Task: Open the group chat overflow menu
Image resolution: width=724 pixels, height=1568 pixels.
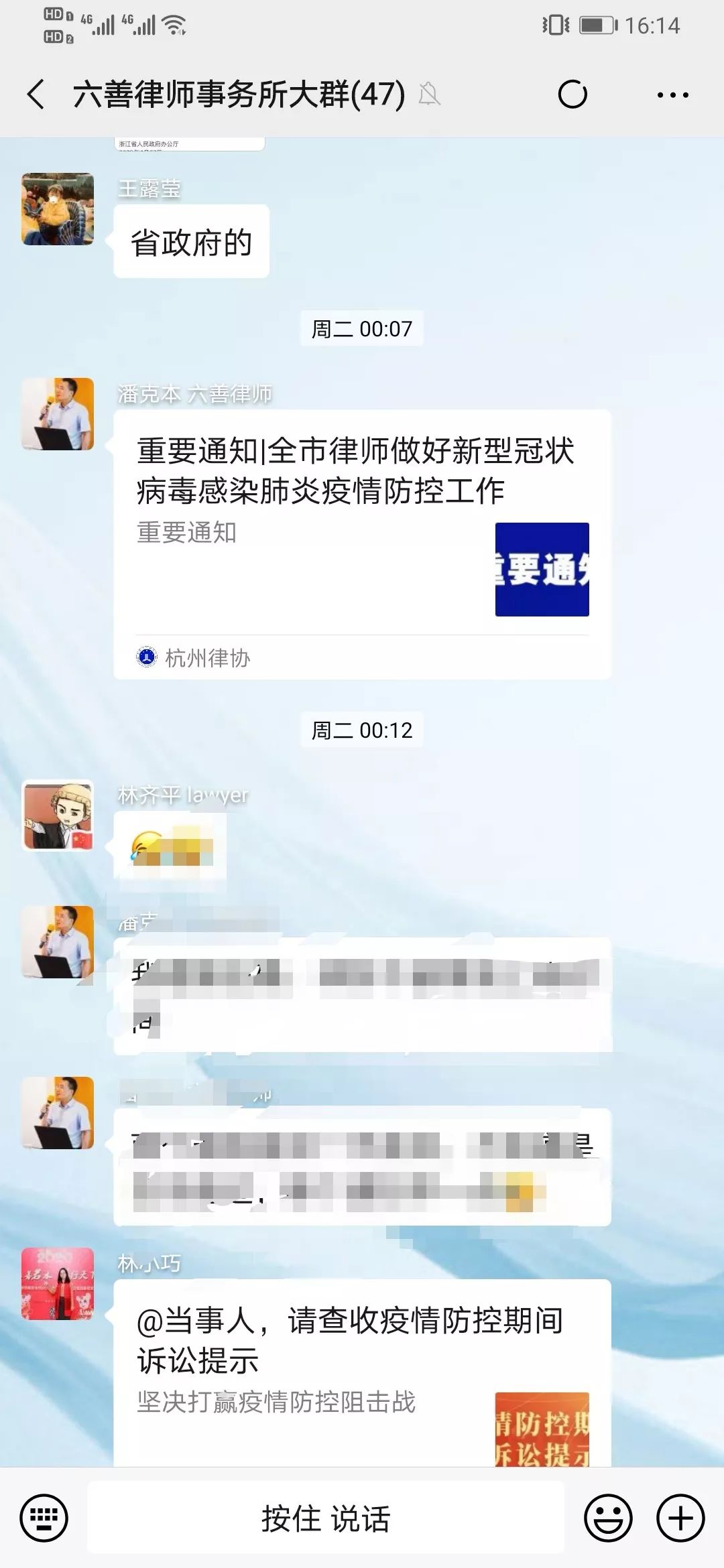Action: (x=672, y=95)
